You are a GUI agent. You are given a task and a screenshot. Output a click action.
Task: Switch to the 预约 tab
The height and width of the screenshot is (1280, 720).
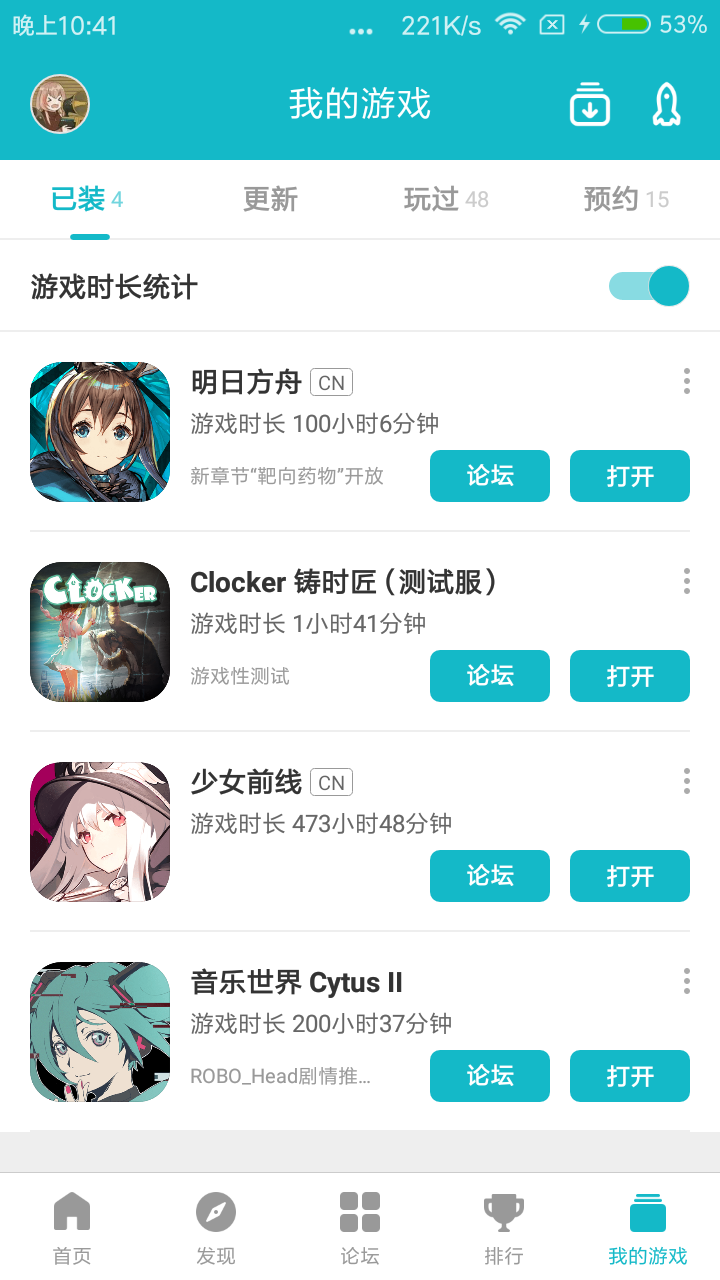pos(626,199)
